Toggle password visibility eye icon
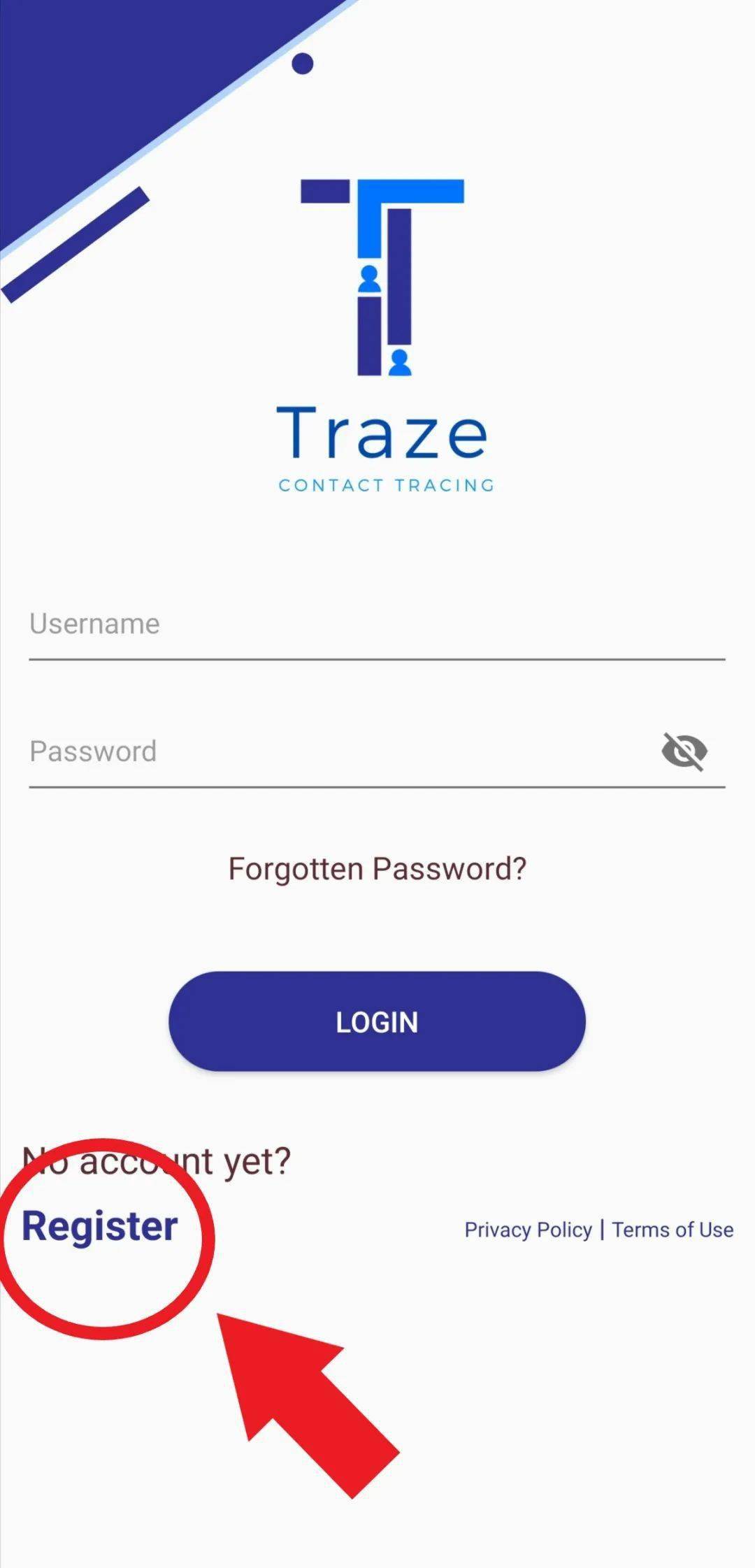Image resolution: width=755 pixels, height=1568 pixels. [684, 752]
